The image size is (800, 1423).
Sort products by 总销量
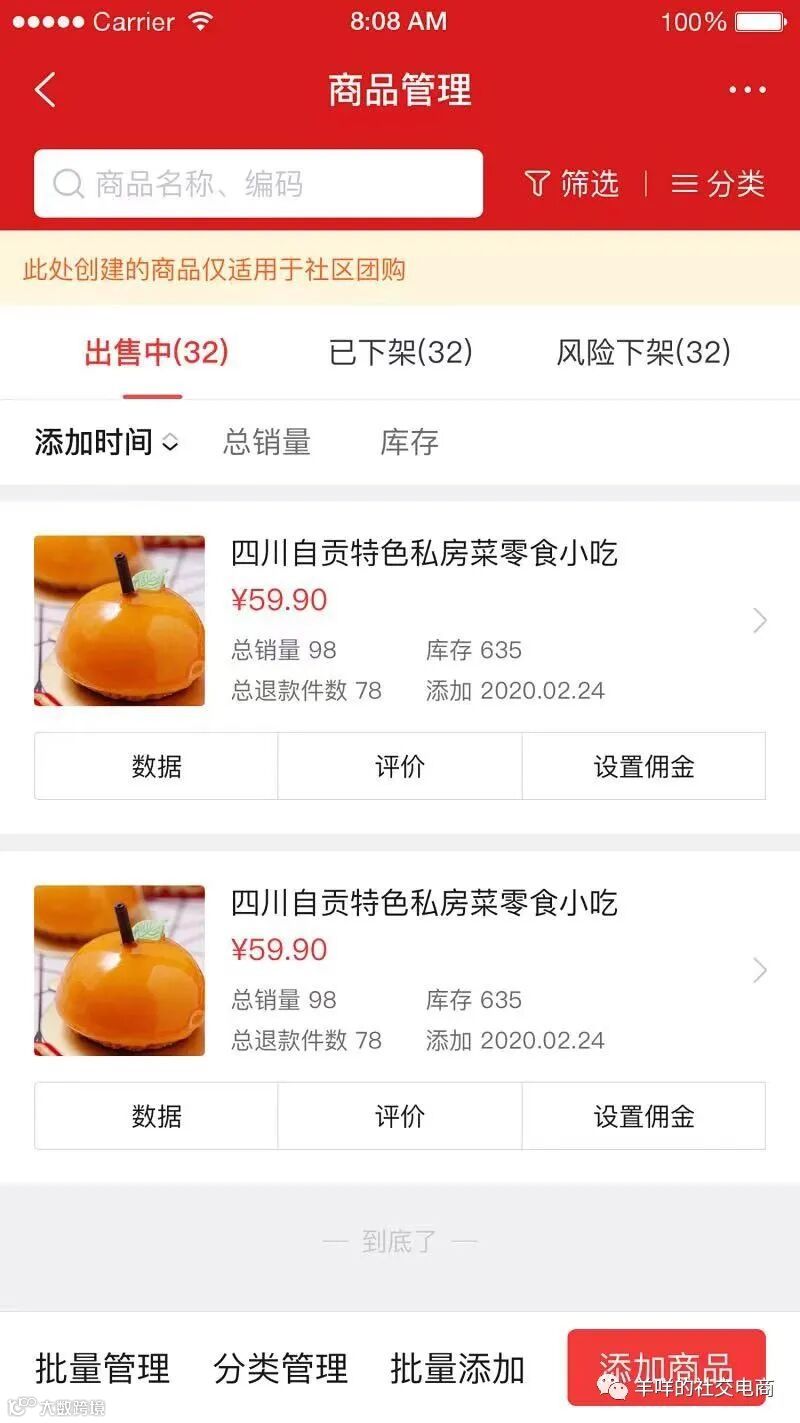coord(267,442)
